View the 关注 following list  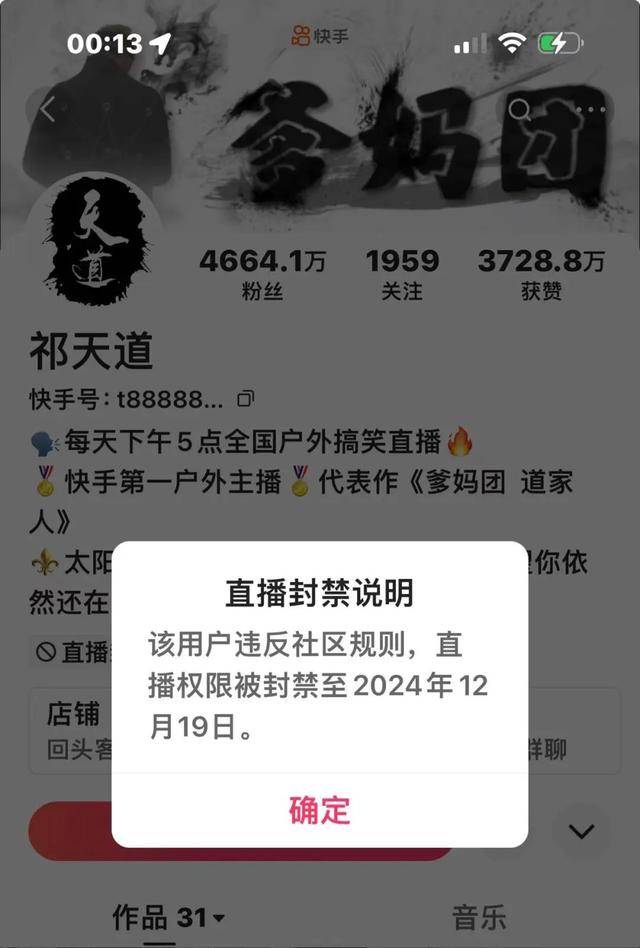click(x=402, y=273)
